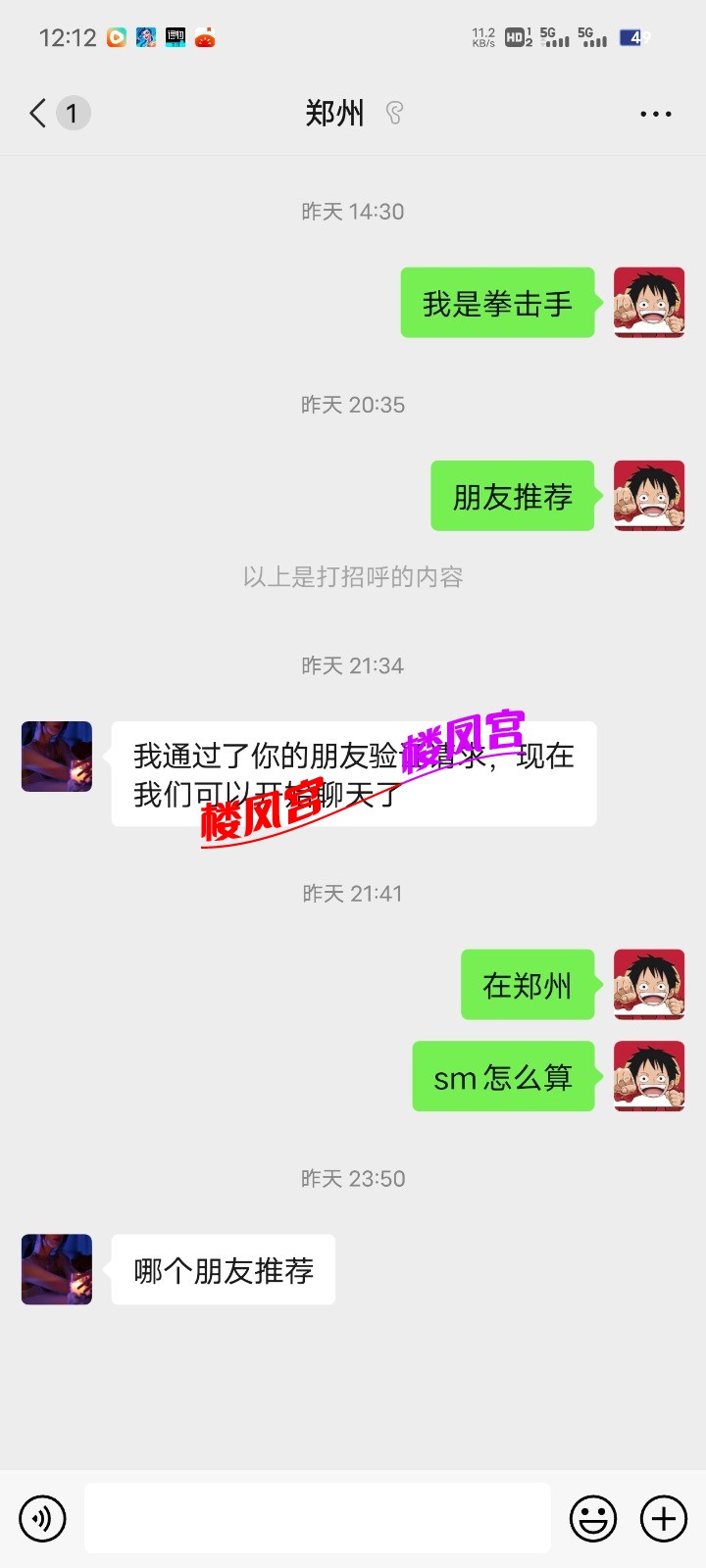Open the emoji sticker panel
Screen dimensions: 706x1568
click(593, 1519)
